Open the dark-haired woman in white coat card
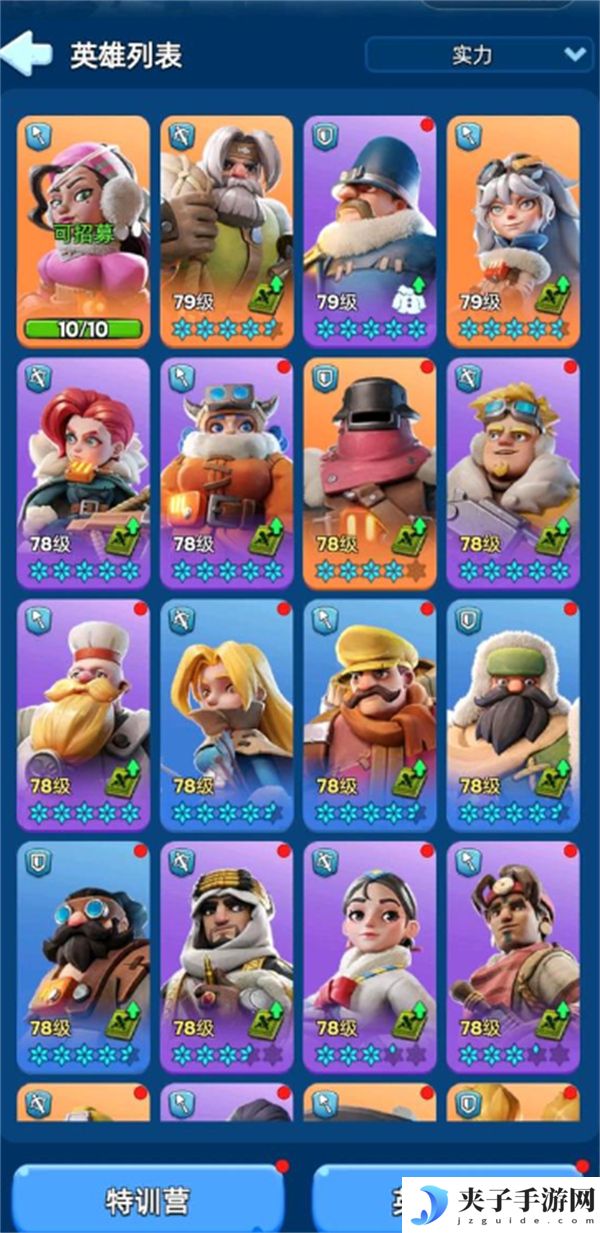Viewport: 600px width, 1233px height. [x=370, y=956]
